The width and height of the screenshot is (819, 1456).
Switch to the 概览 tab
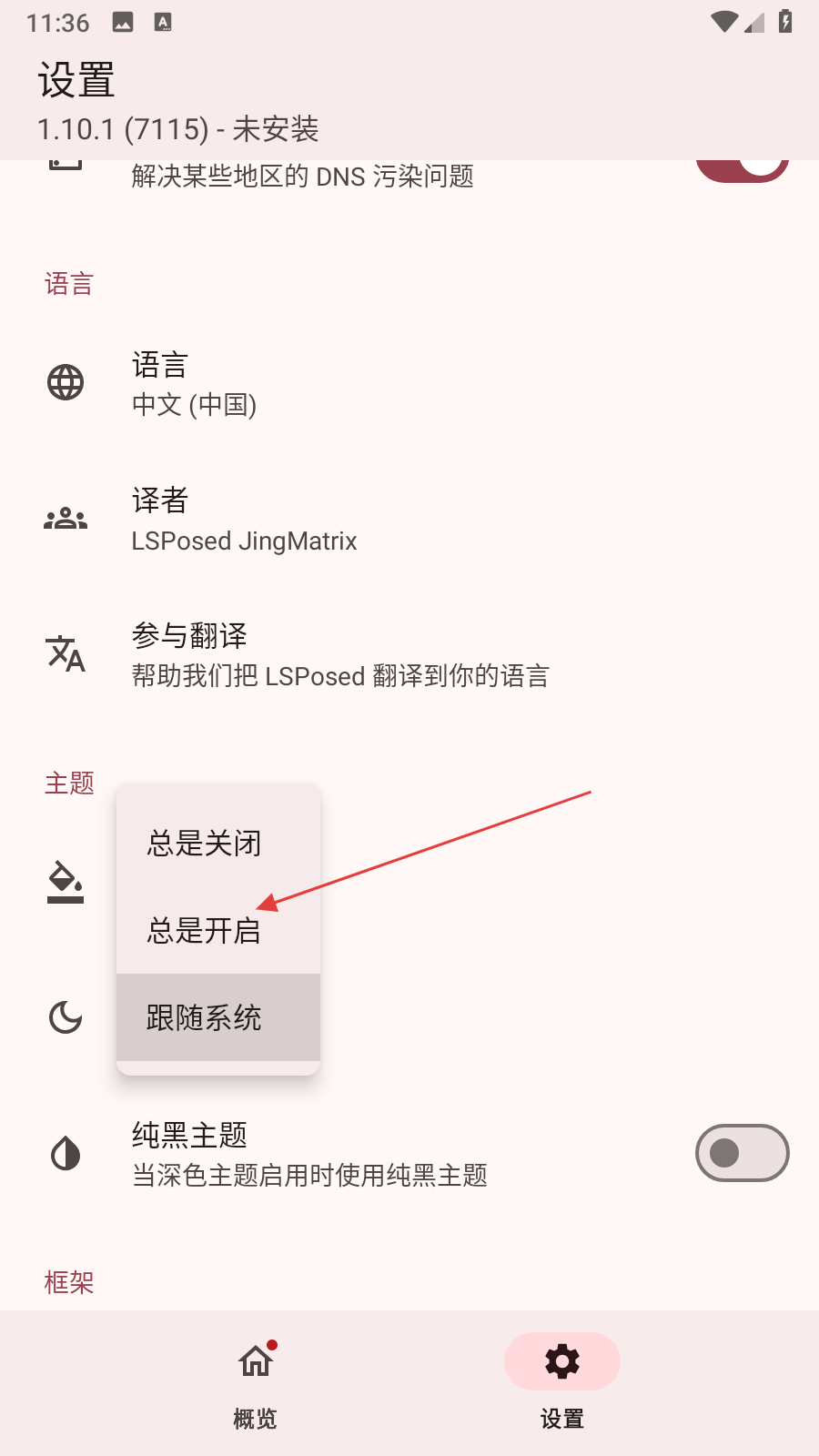[x=256, y=1380]
